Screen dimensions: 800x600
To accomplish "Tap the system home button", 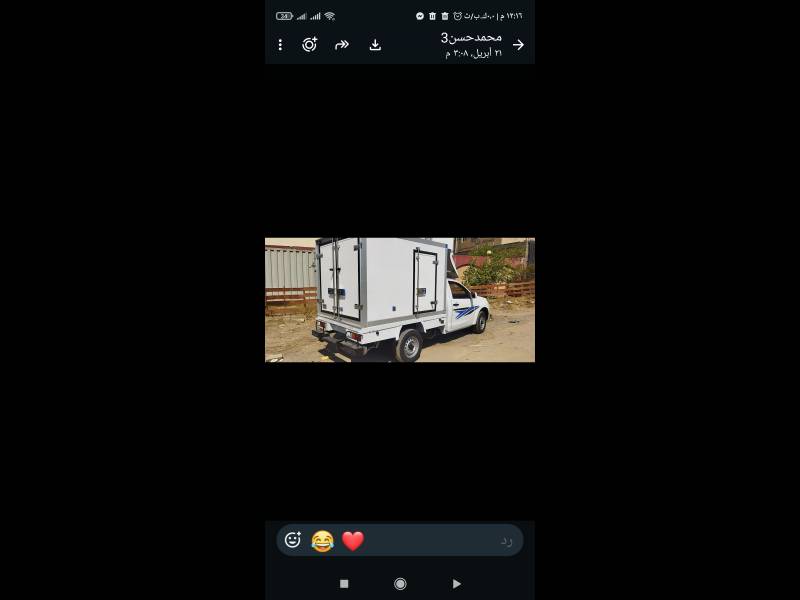I will coord(401,584).
